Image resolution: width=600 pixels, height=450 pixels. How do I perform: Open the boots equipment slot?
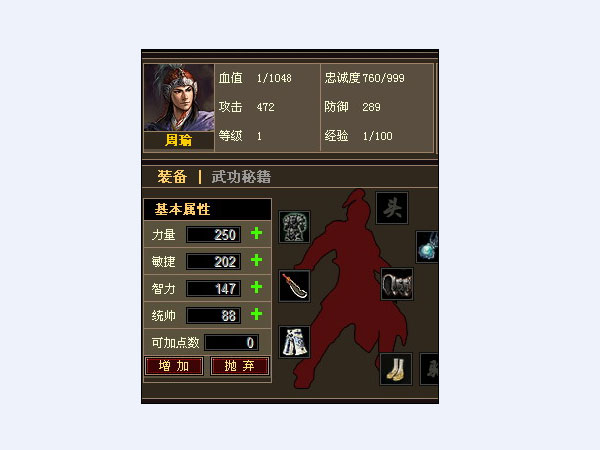coord(396,367)
